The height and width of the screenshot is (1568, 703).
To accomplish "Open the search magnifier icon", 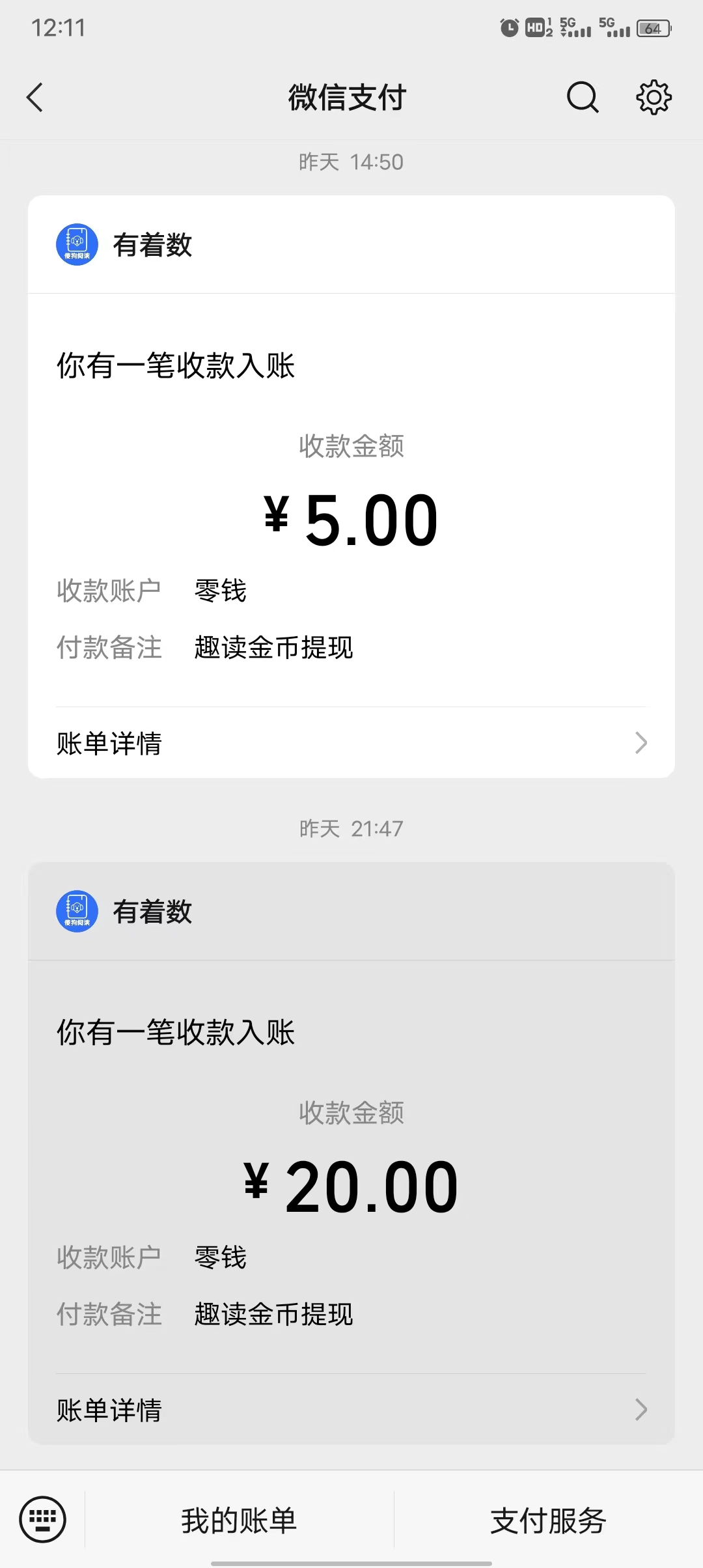I will tap(582, 98).
